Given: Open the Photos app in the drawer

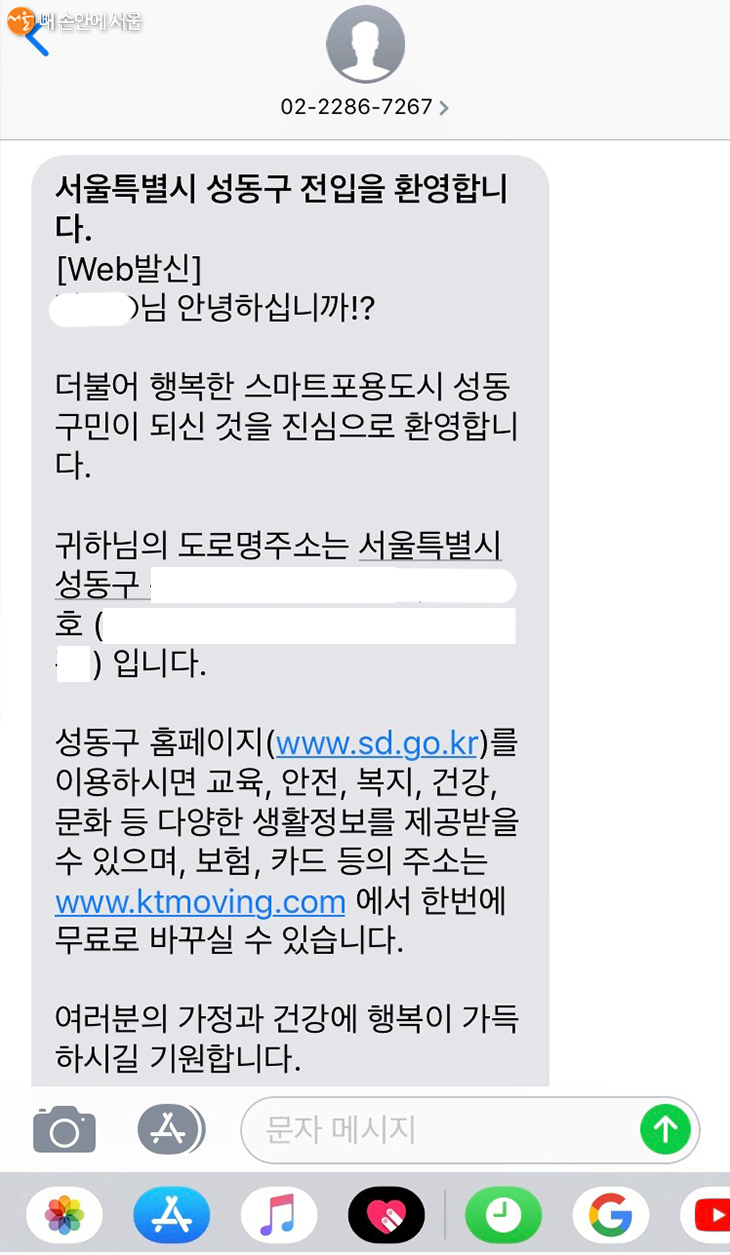Looking at the screenshot, I should [x=64, y=1215].
